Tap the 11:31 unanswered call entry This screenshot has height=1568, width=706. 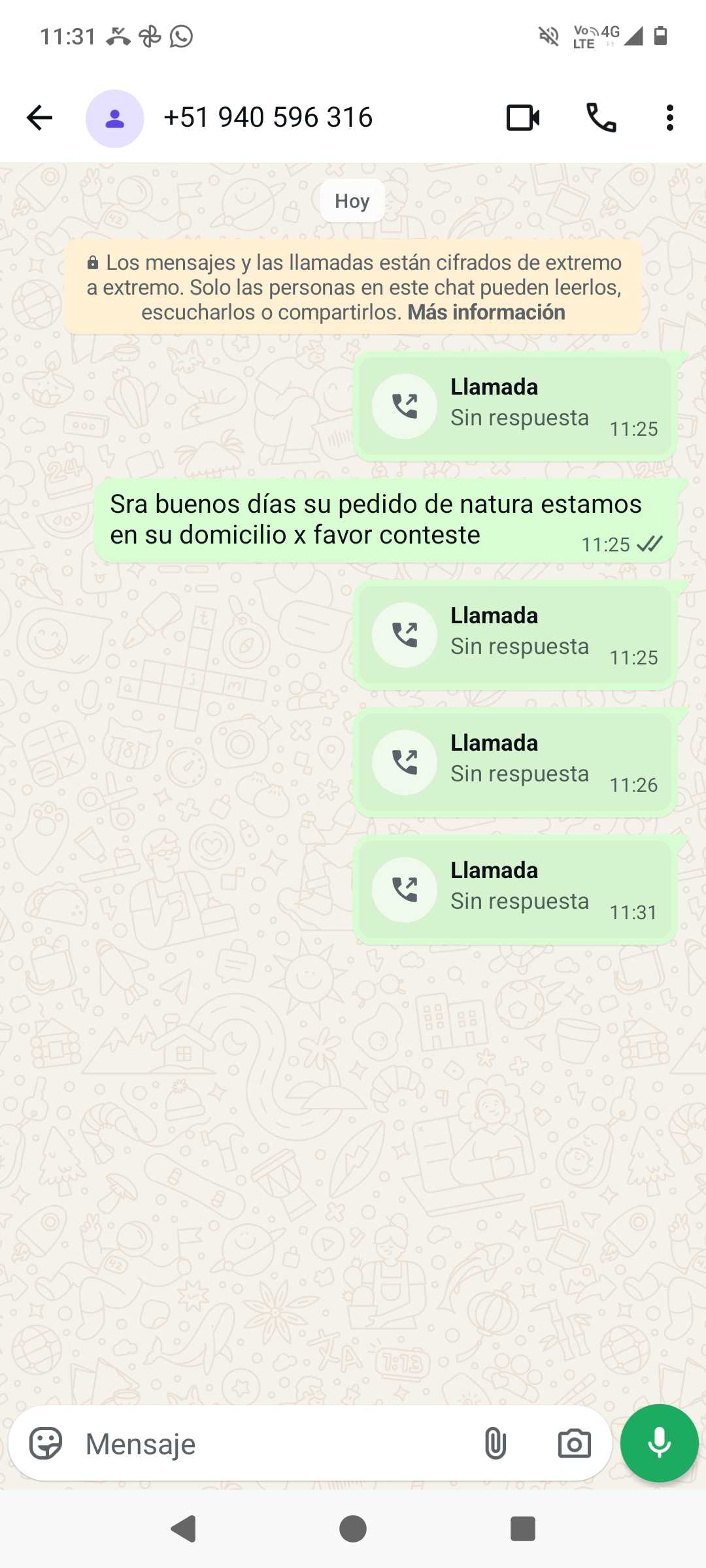coord(515,889)
